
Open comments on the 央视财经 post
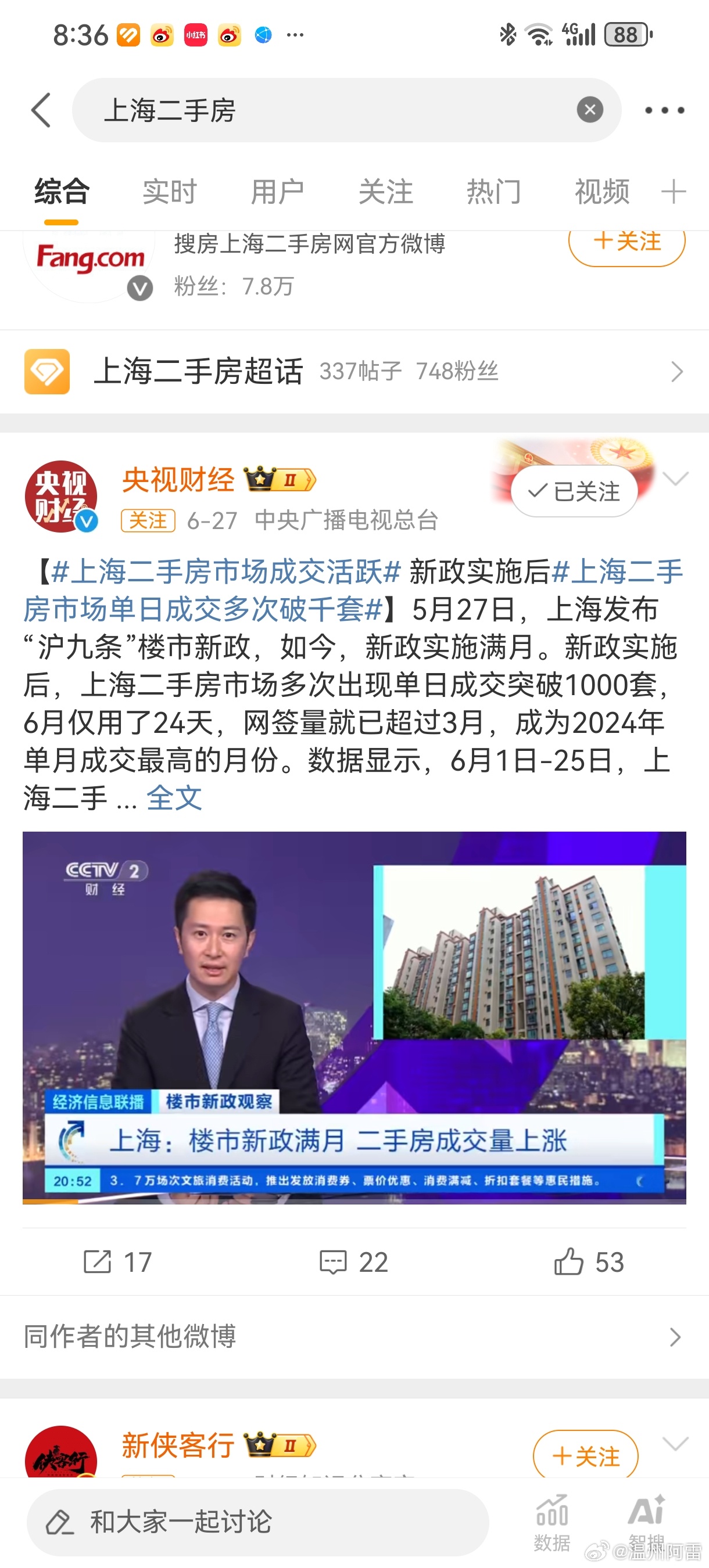(x=354, y=1262)
